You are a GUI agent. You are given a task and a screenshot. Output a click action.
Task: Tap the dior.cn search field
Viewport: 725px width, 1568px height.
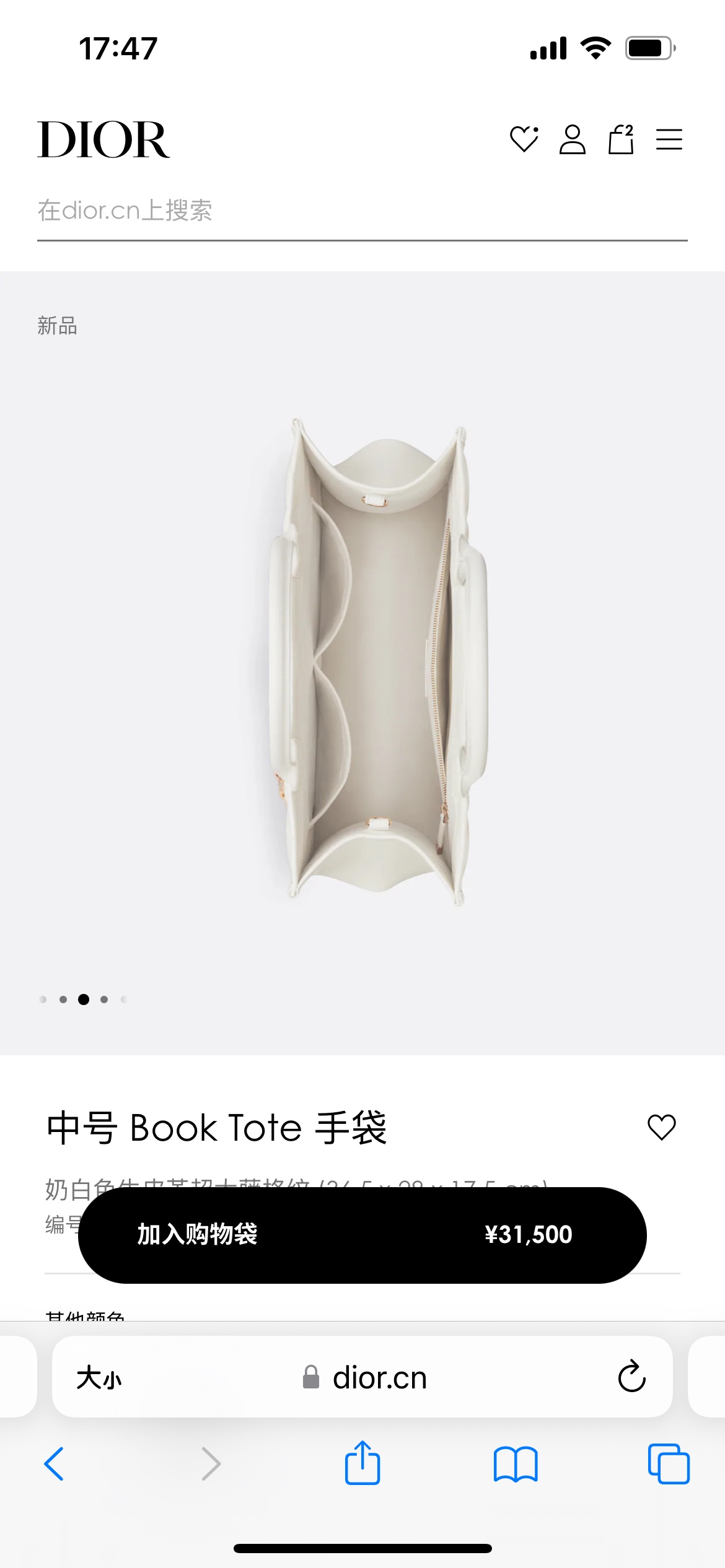tap(362, 211)
